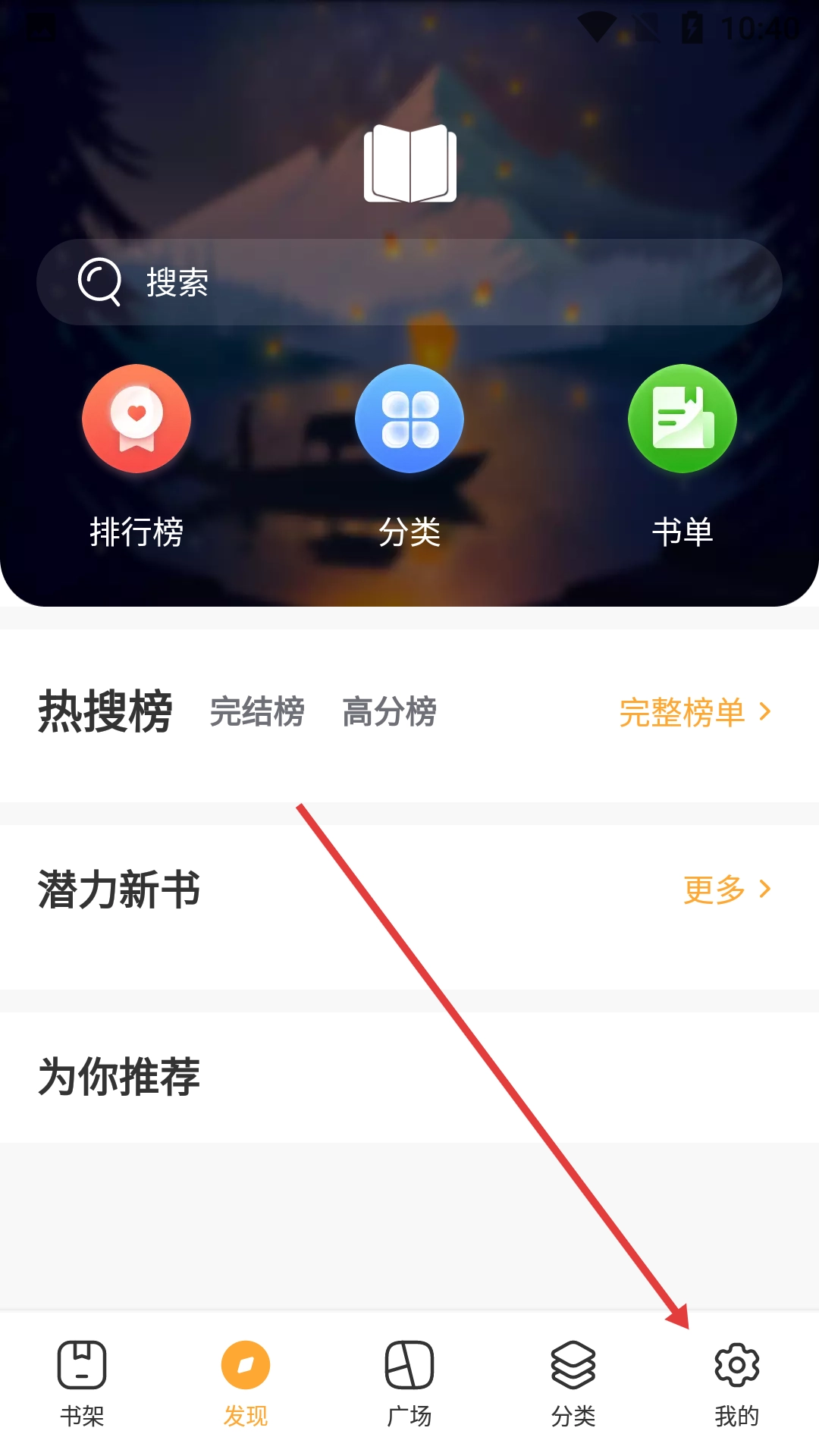The image size is (819, 1456).
Task: Open the 搜索 search box
Action: 409,282
